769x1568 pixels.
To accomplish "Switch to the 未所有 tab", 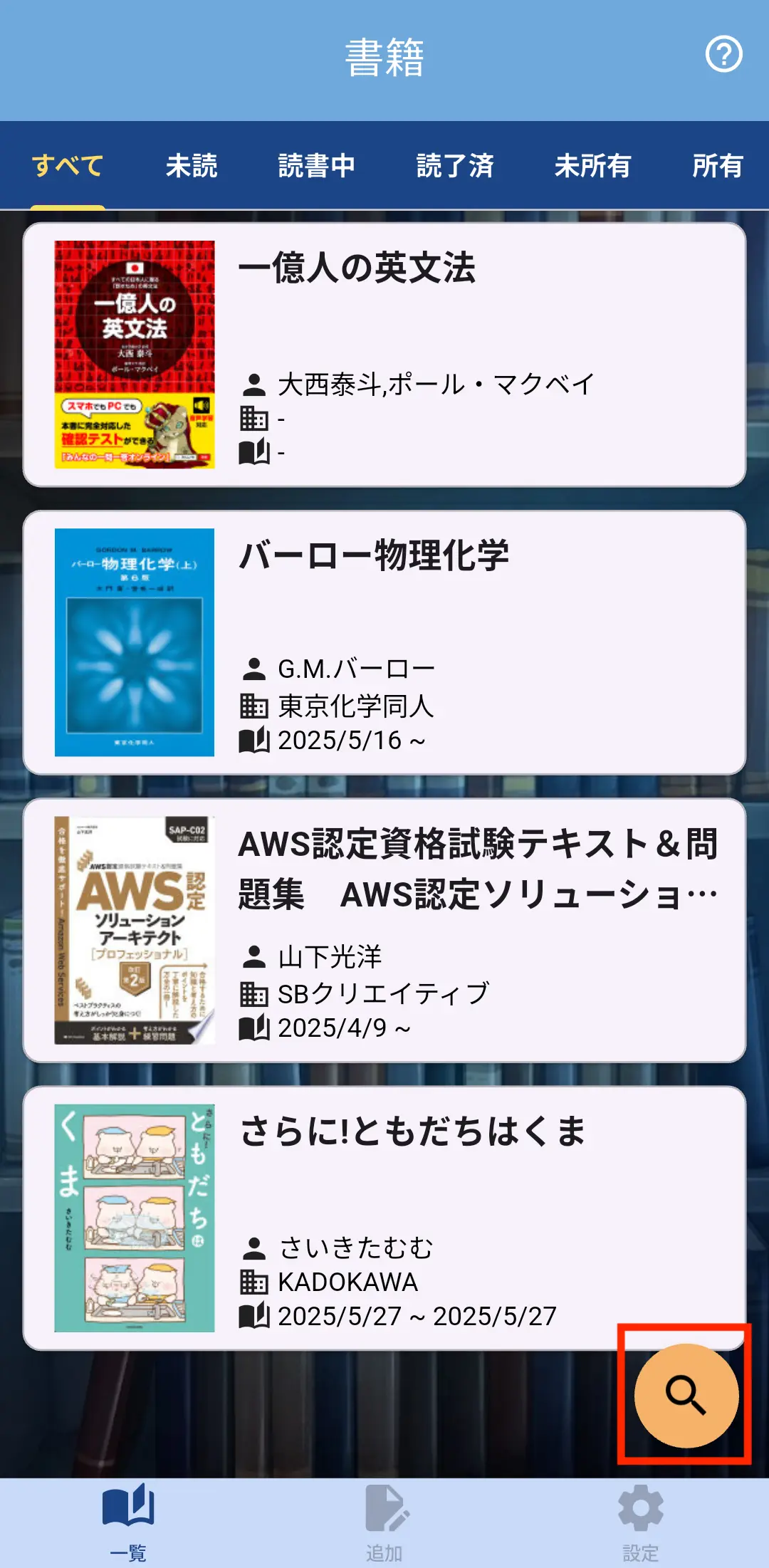I will (x=592, y=166).
